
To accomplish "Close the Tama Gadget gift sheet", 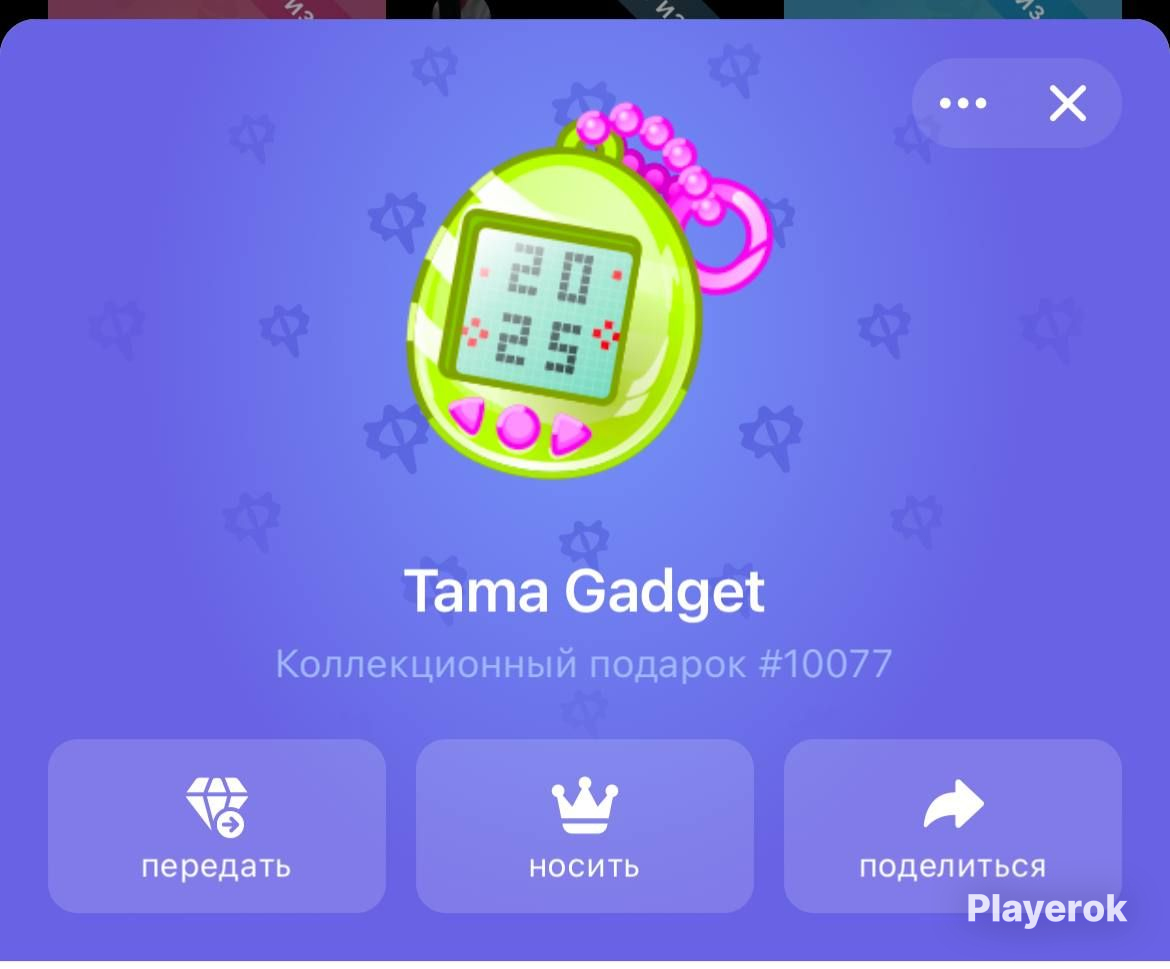I will pyautogui.click(x=1068, y=103).
